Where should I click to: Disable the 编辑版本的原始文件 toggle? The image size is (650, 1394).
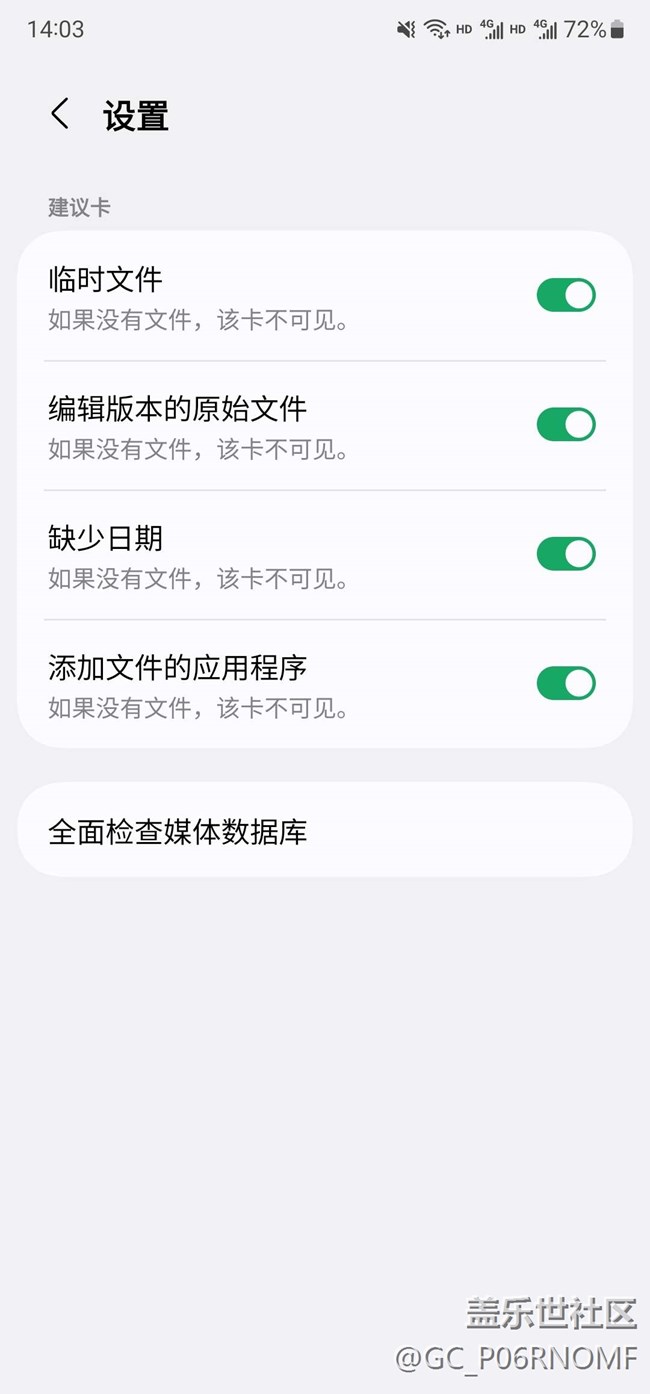coord(566,424)
